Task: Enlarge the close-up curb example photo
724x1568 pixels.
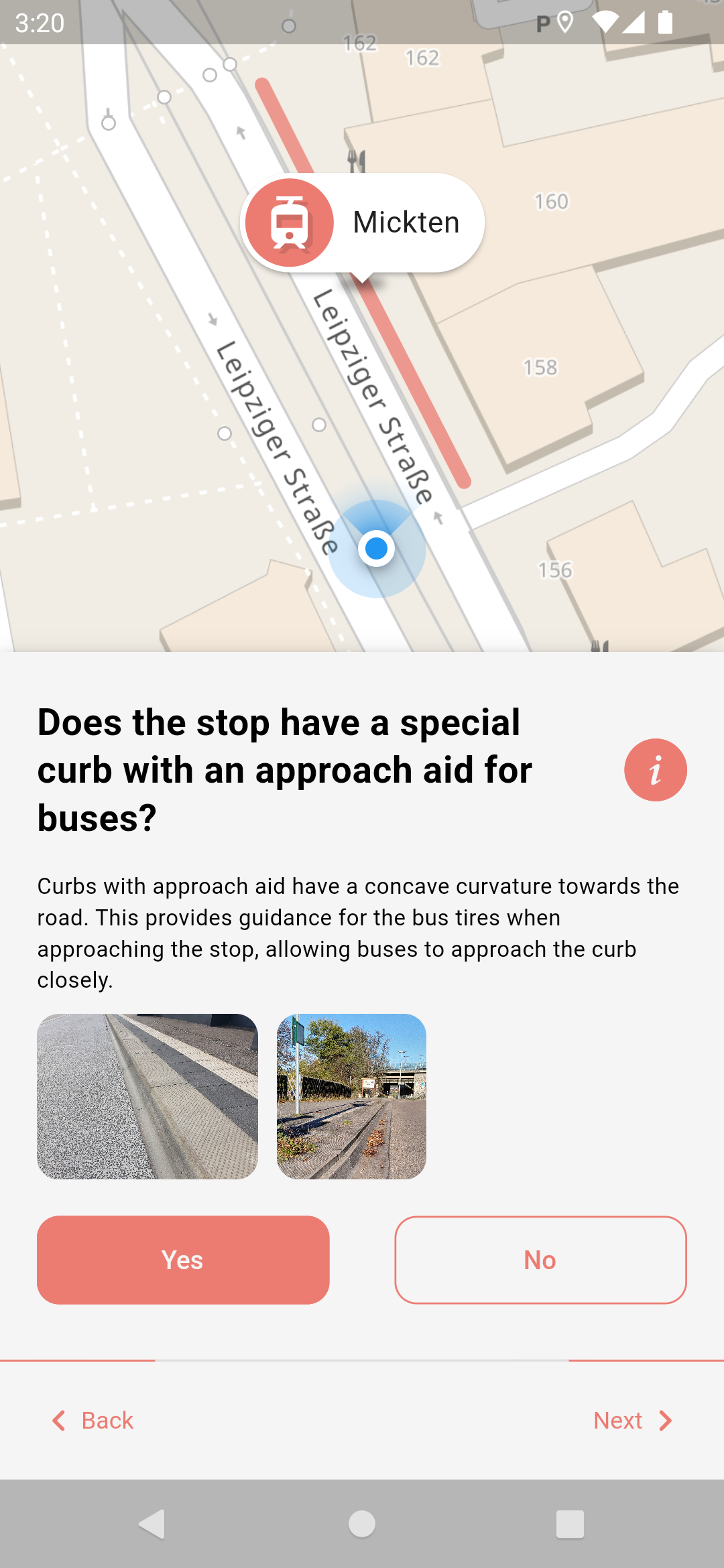Action: point(147,1096)
